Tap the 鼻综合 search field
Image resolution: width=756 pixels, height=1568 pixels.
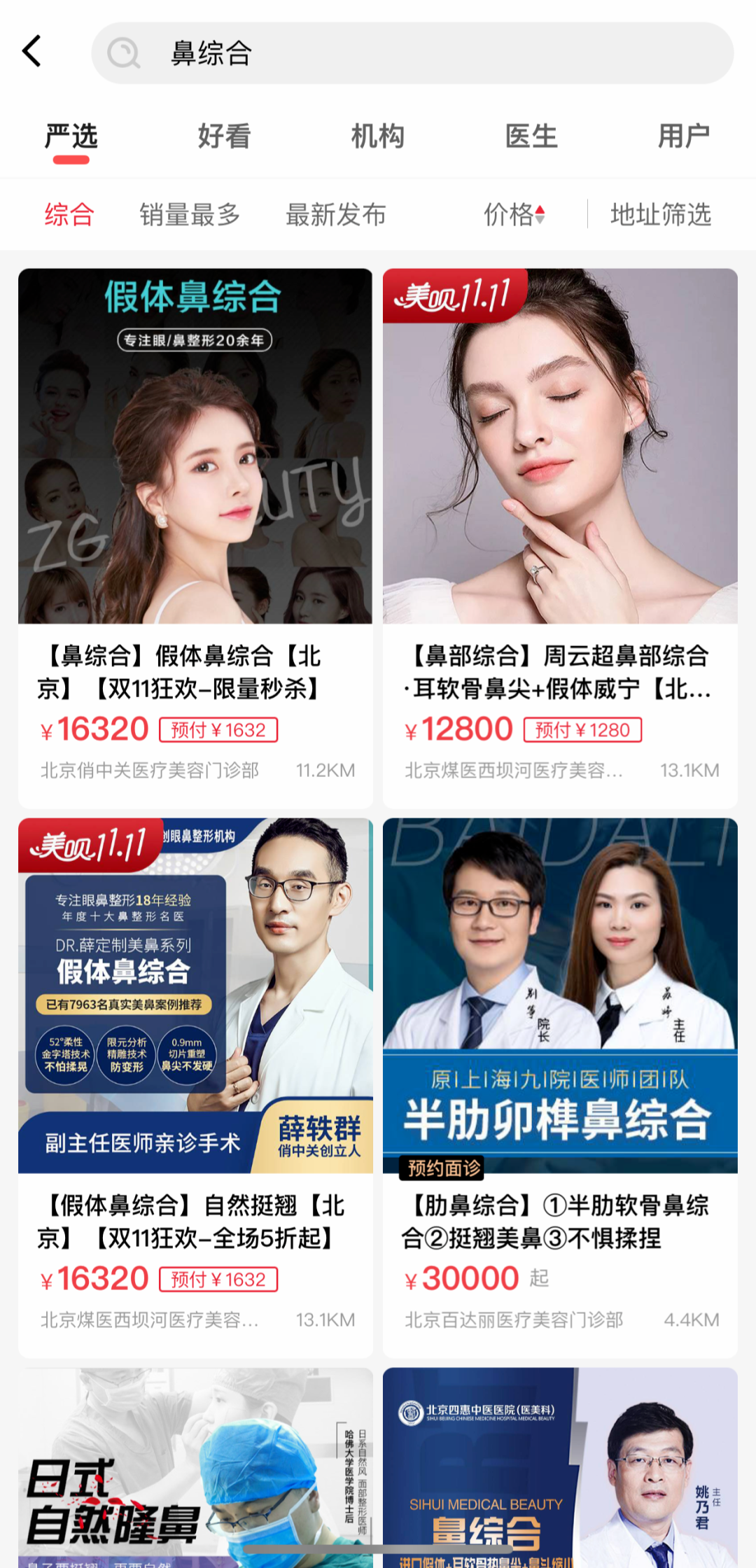(413, 53)
